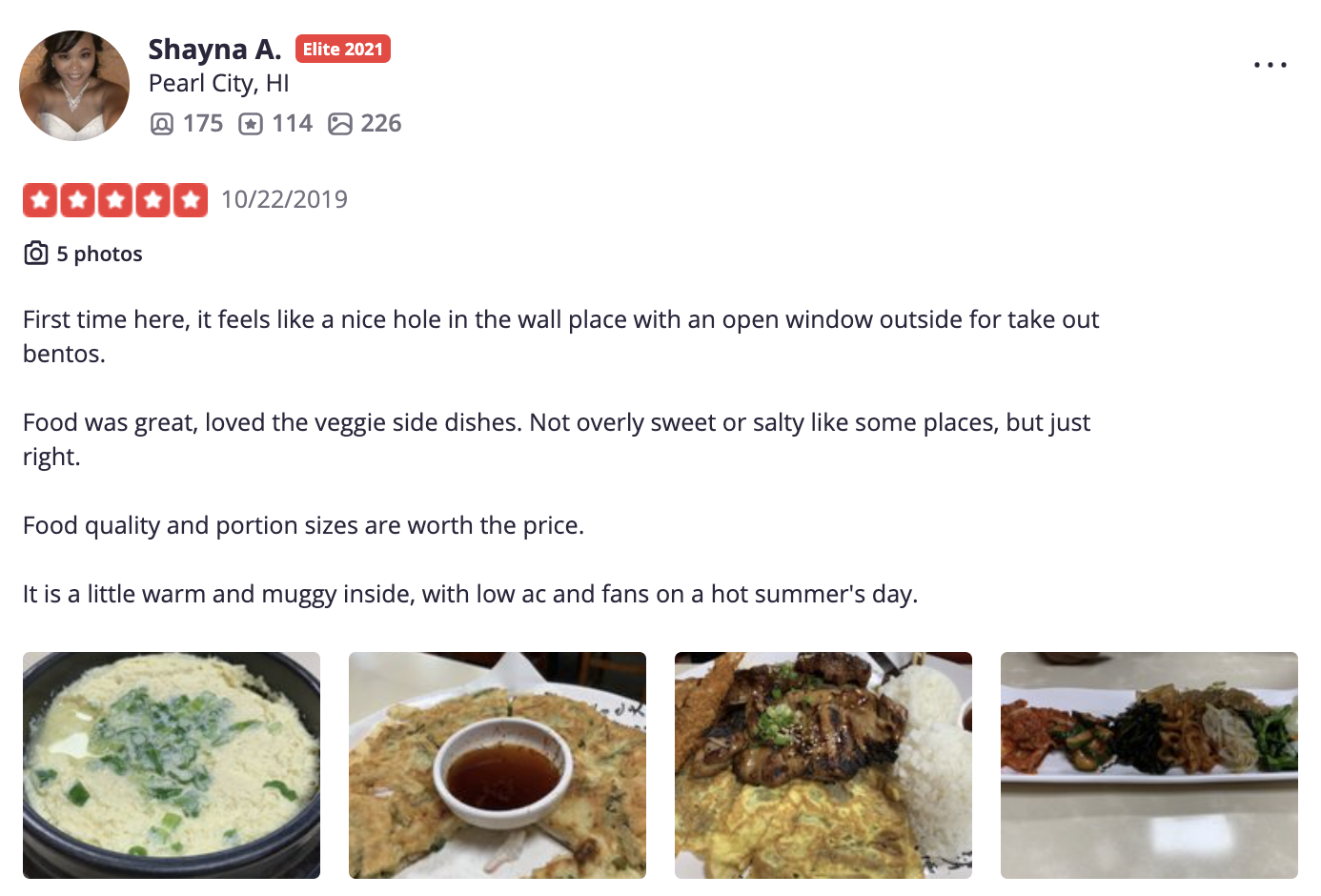Screen dimensions: 1321x896
Task: Open the veggie side dishes photo
Action: (1149, 764)
